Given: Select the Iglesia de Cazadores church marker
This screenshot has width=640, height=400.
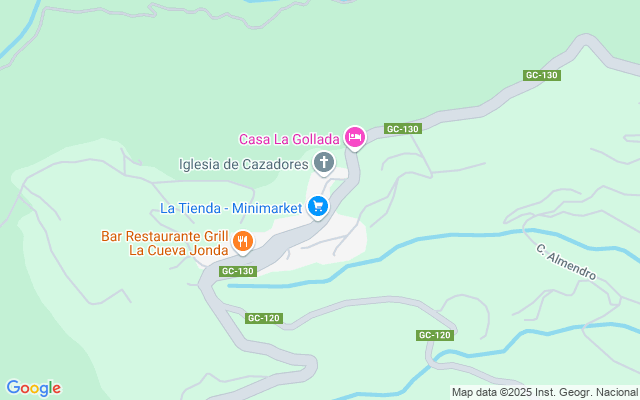Looking at the screenshot, I should (x=324, y=162).
